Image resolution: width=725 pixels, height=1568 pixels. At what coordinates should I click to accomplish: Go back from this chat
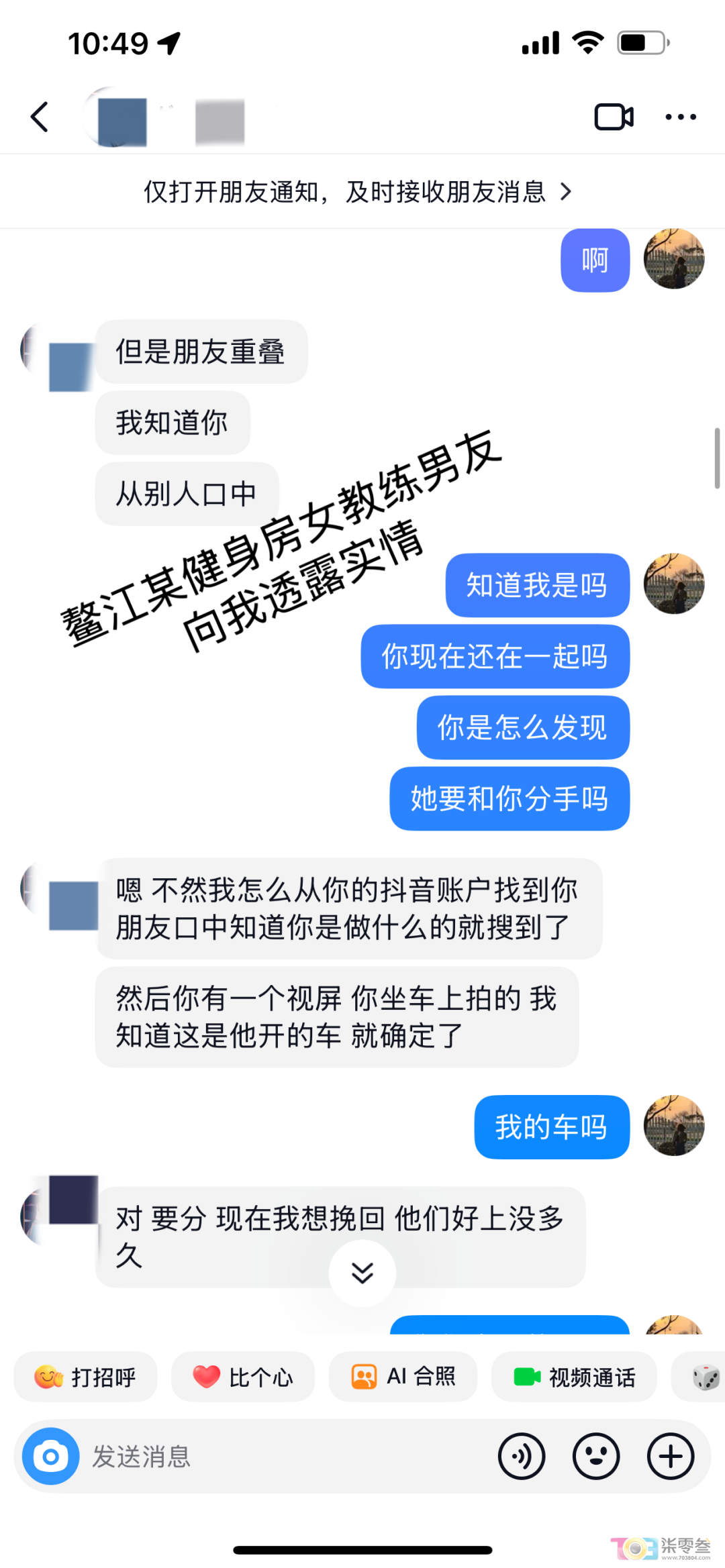click(x=40, y=117)
